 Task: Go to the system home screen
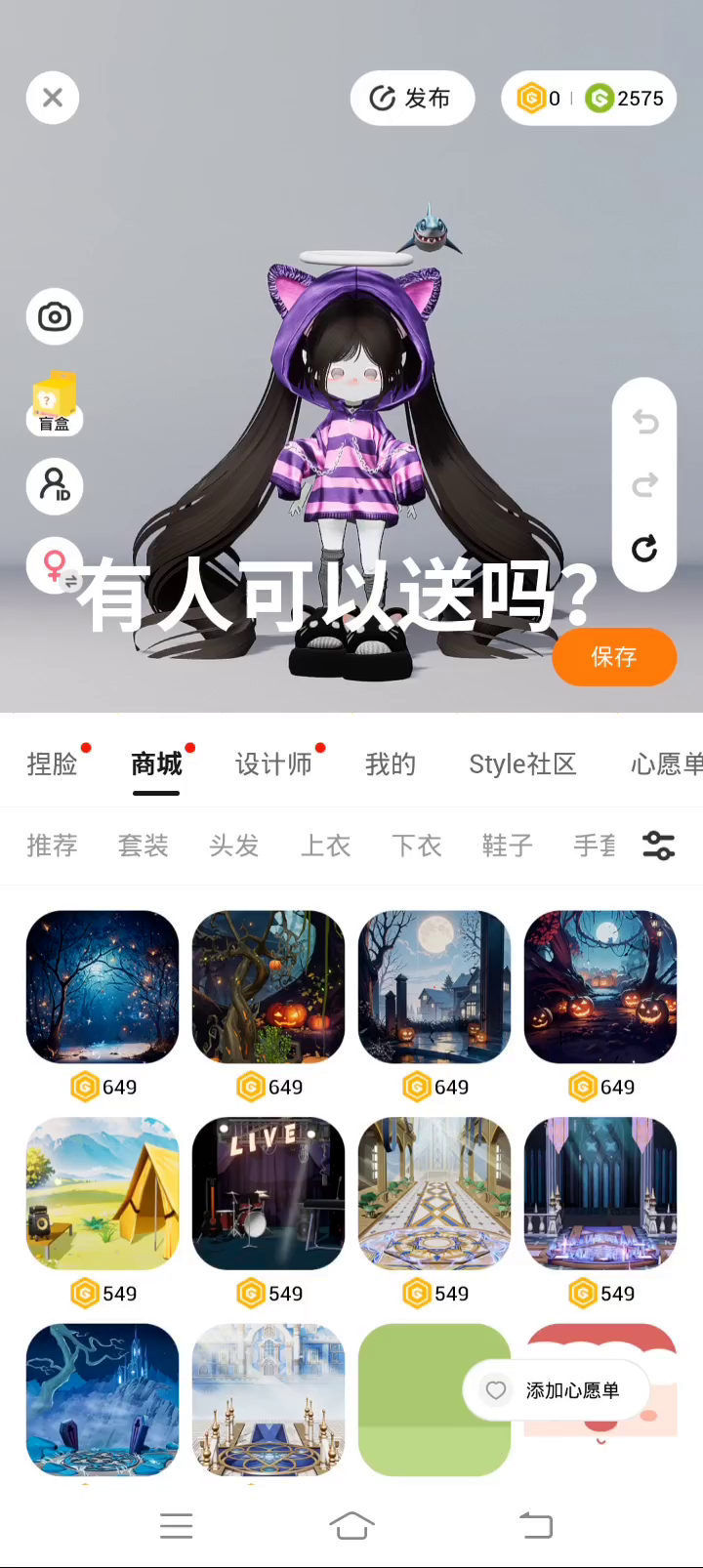(351, 1525)
